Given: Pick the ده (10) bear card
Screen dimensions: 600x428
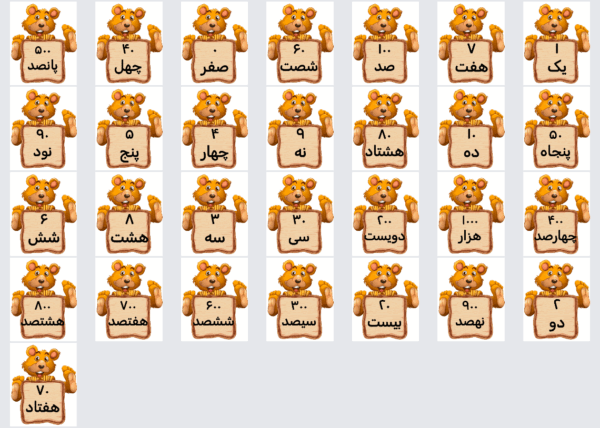Looking at the screenshot, I should pyautogui.click(x=471, y=129).
